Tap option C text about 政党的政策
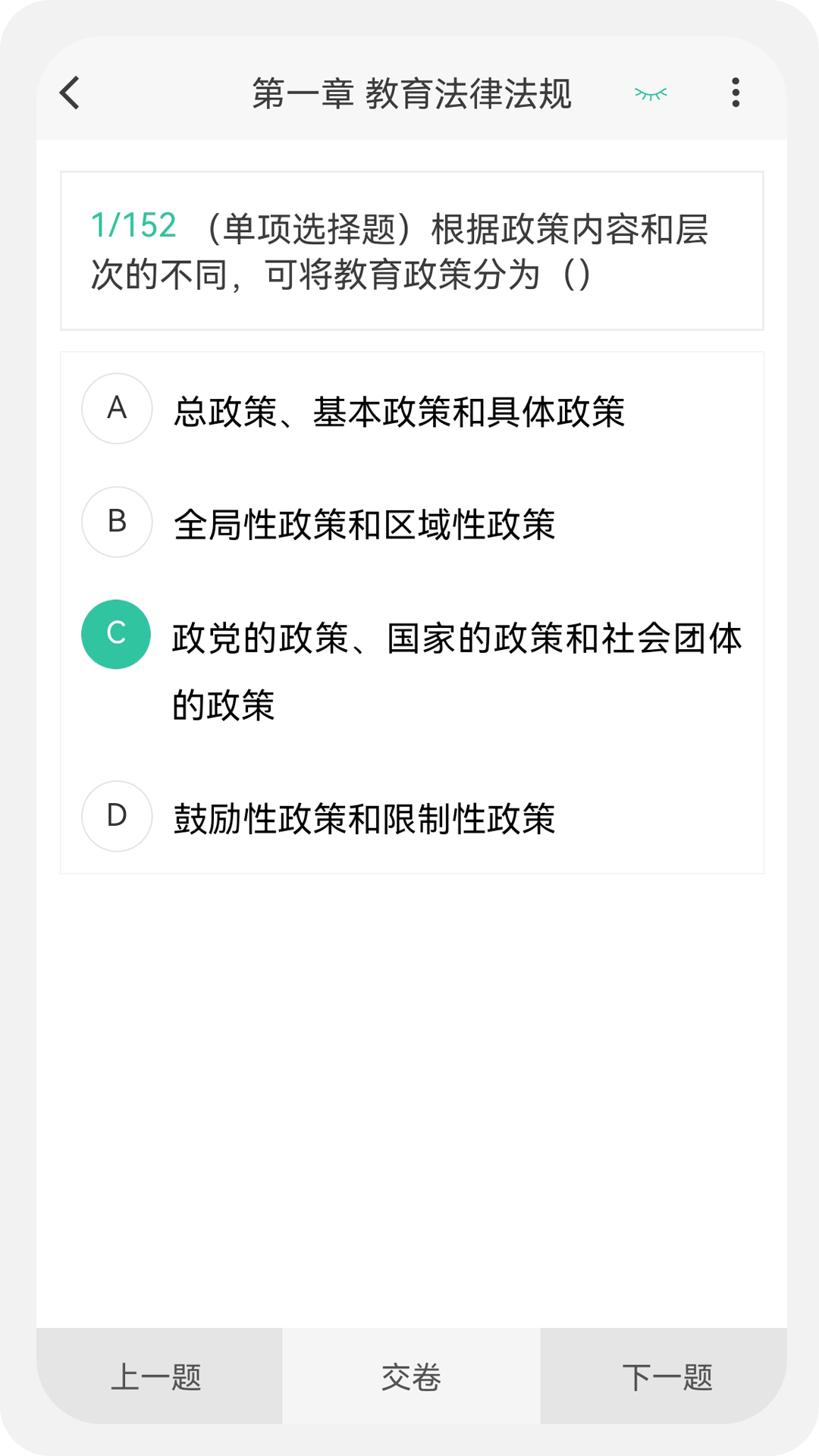This screenshot has width=819, height=1456. pos(457,639)
